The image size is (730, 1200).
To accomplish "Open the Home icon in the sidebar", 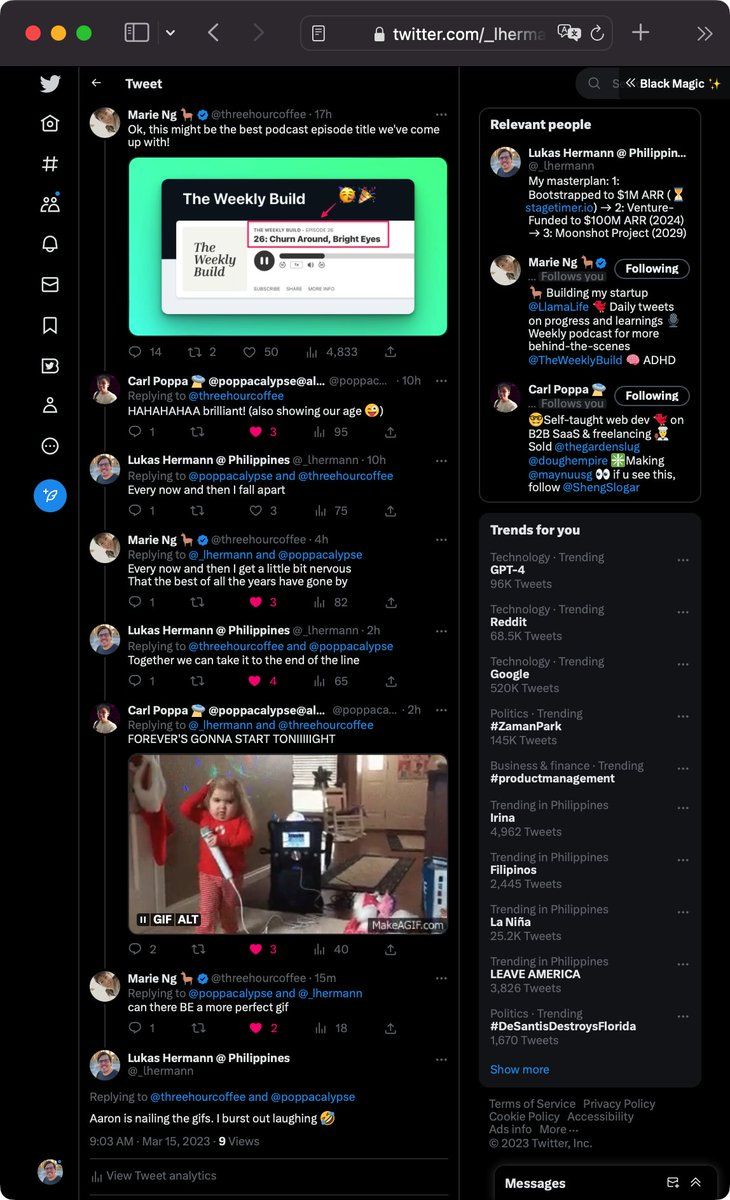I will (50, 123).
